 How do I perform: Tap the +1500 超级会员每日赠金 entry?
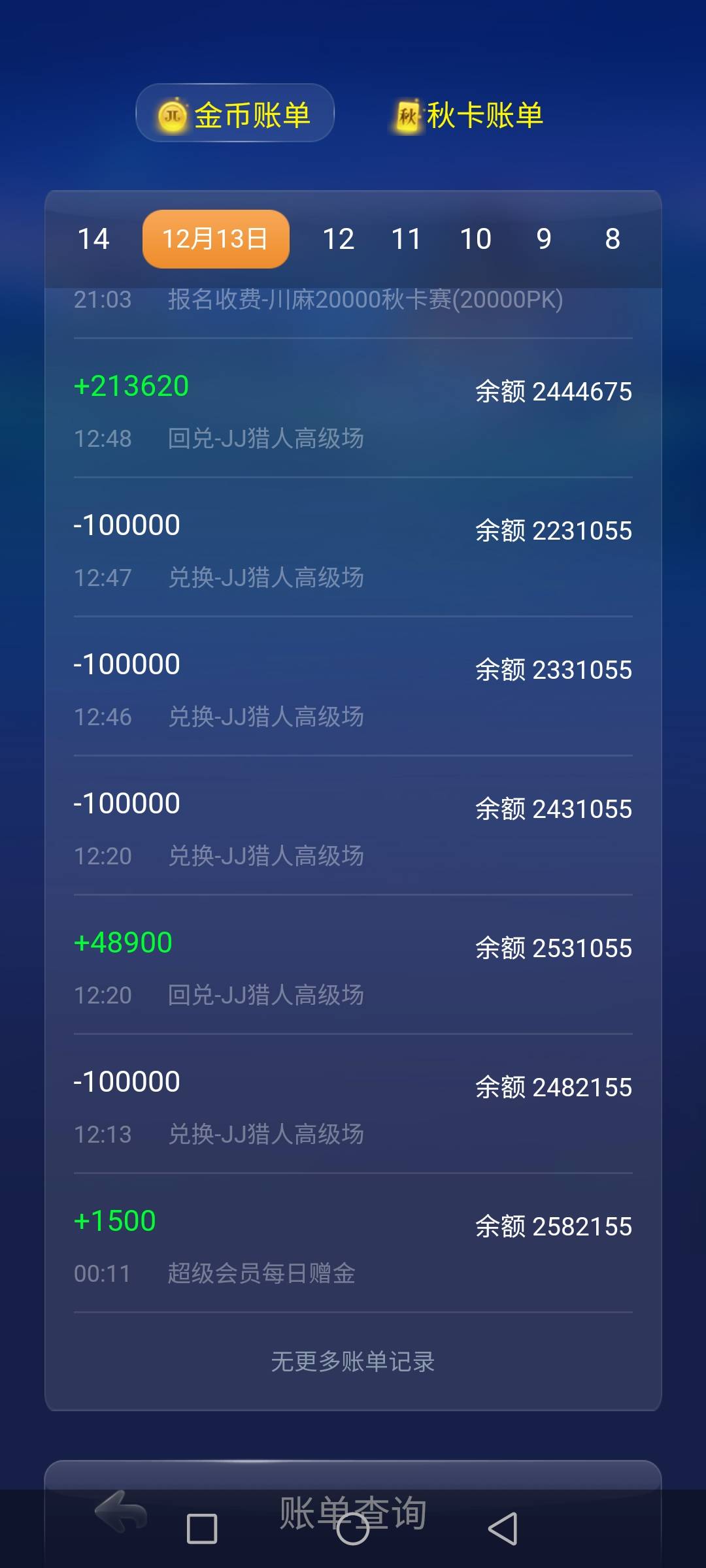click(353, 1241)
